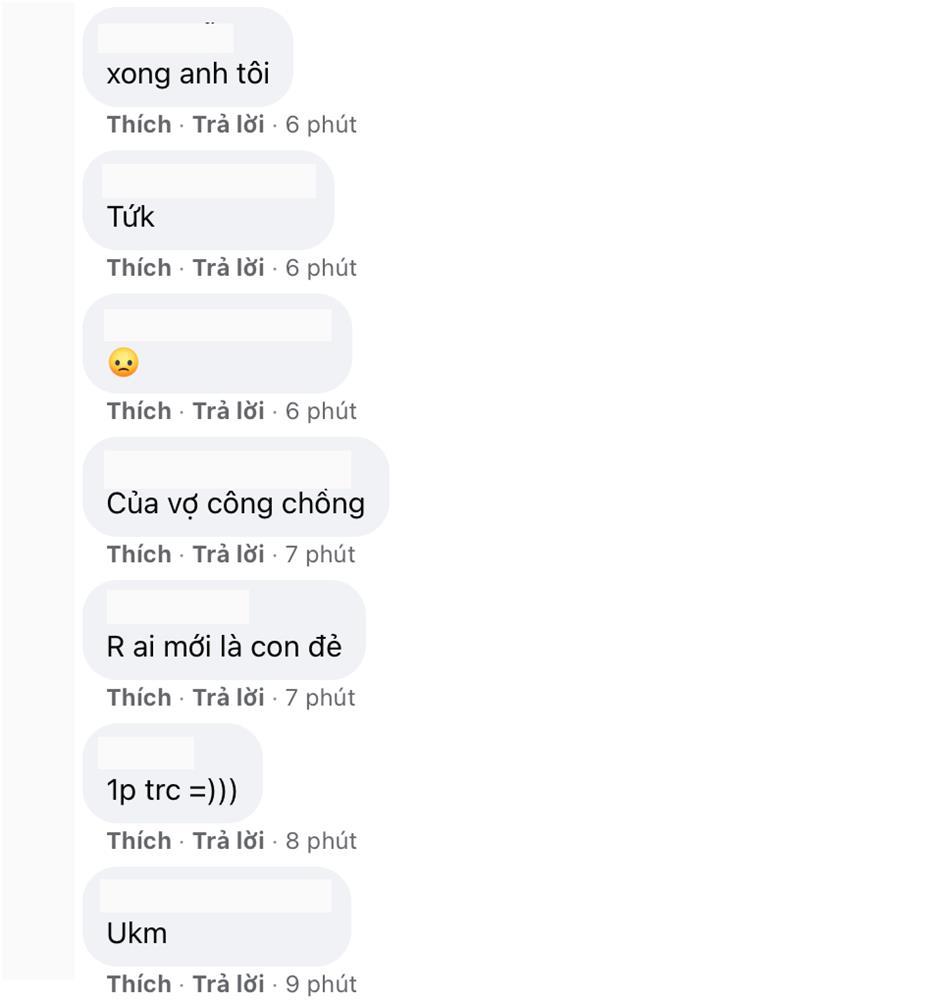This screenshot has height=1000, width=940.
Task: Like the comment "xong anh tôi"
Action: coord(139,125)
